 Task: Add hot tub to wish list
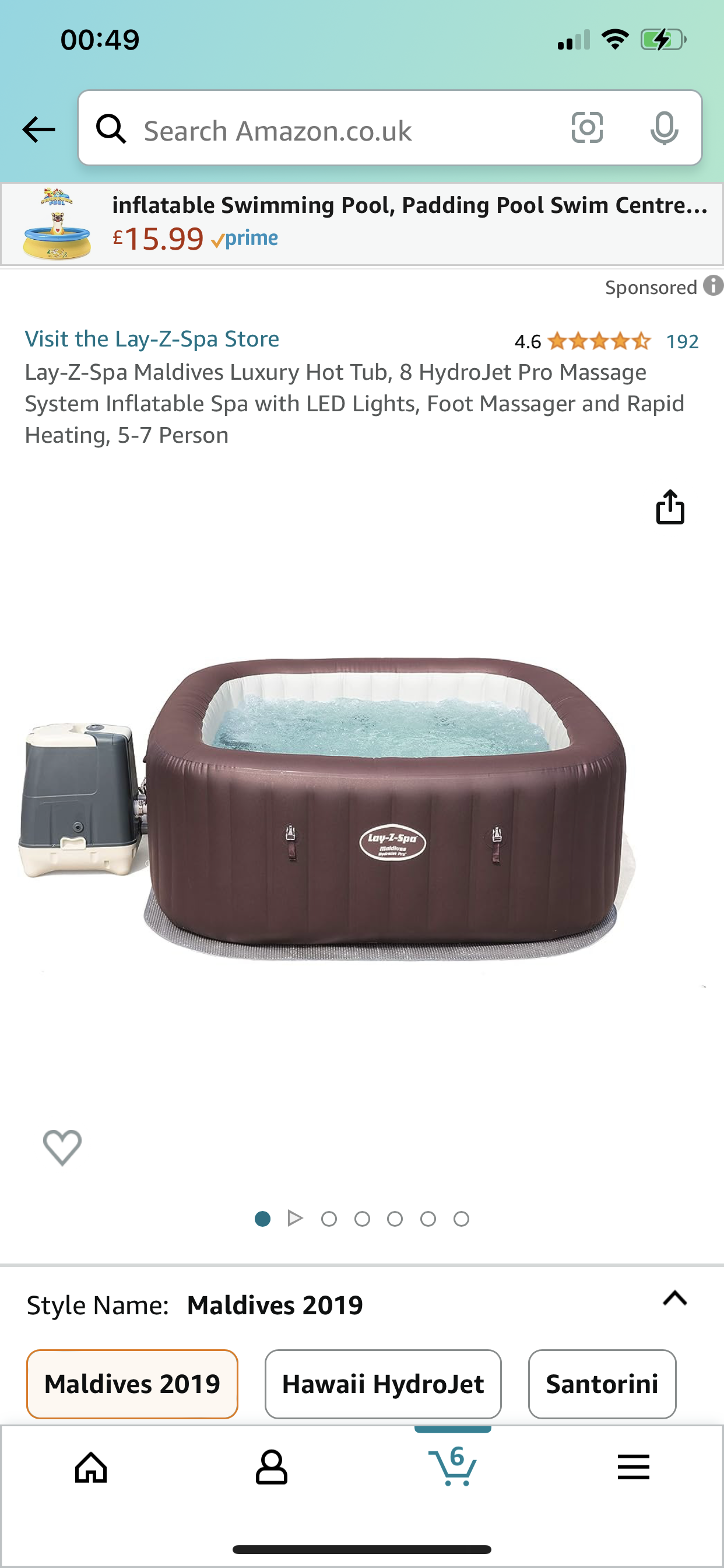pos(62,1147)
